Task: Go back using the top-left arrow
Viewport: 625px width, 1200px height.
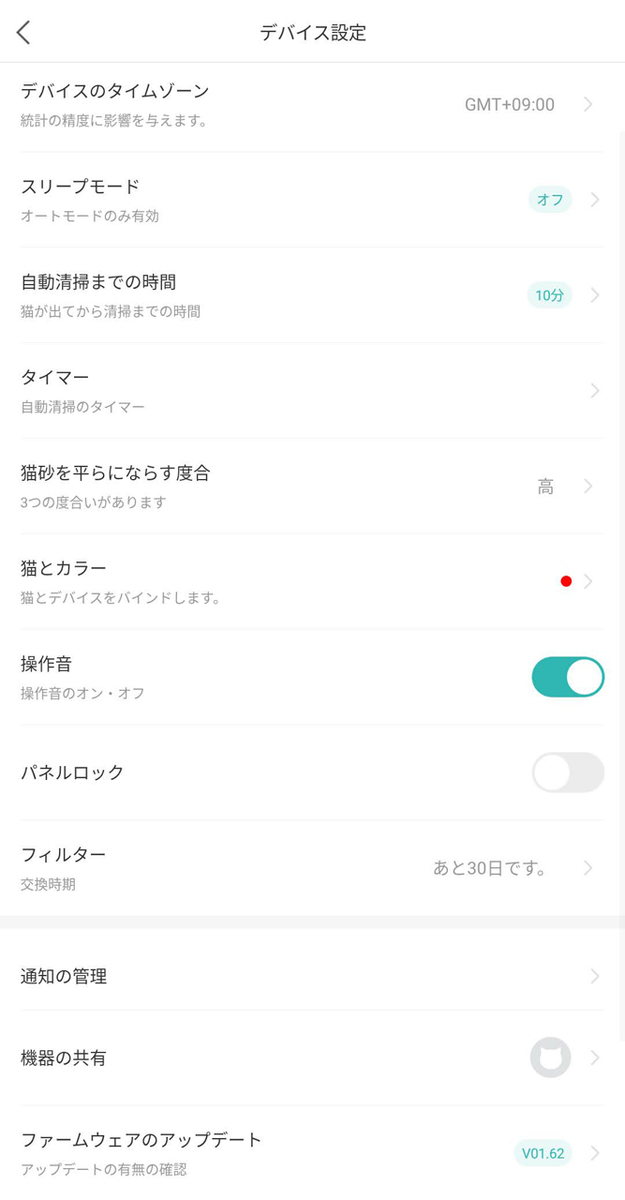Action: pos(24,32)
